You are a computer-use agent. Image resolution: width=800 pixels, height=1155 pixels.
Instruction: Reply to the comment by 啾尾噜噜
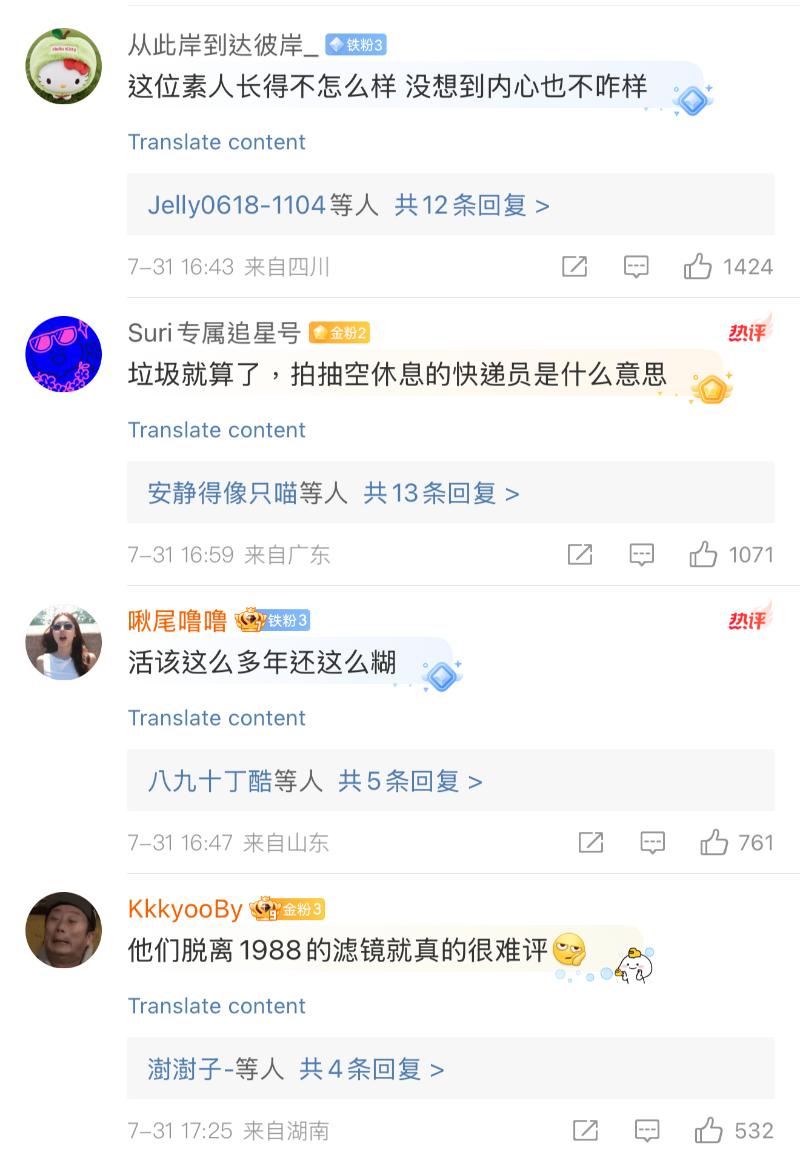coord(652,843)
